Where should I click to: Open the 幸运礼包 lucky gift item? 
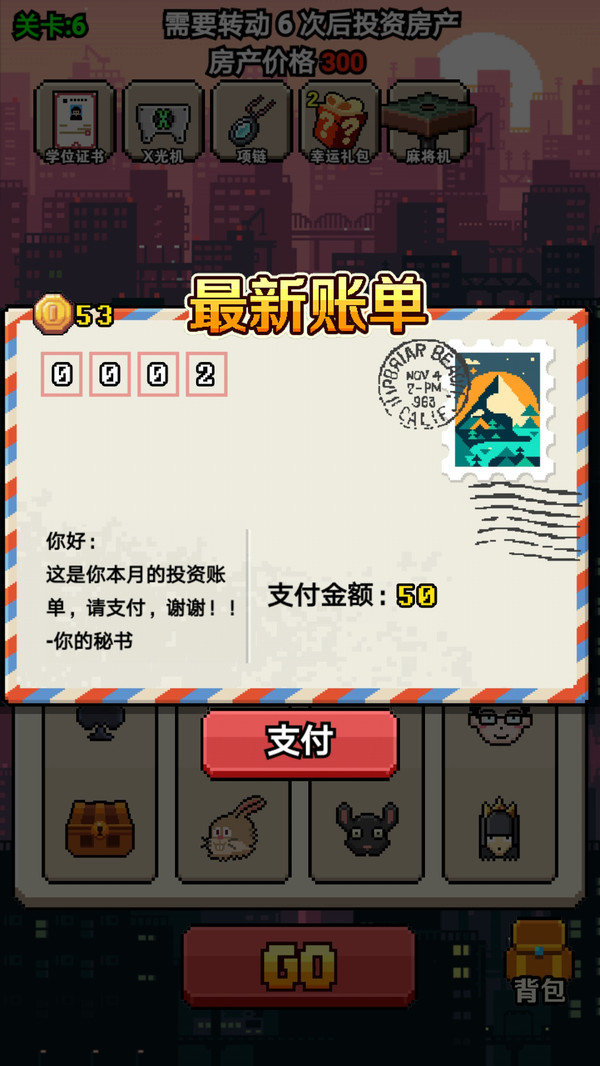click(339, 122)
